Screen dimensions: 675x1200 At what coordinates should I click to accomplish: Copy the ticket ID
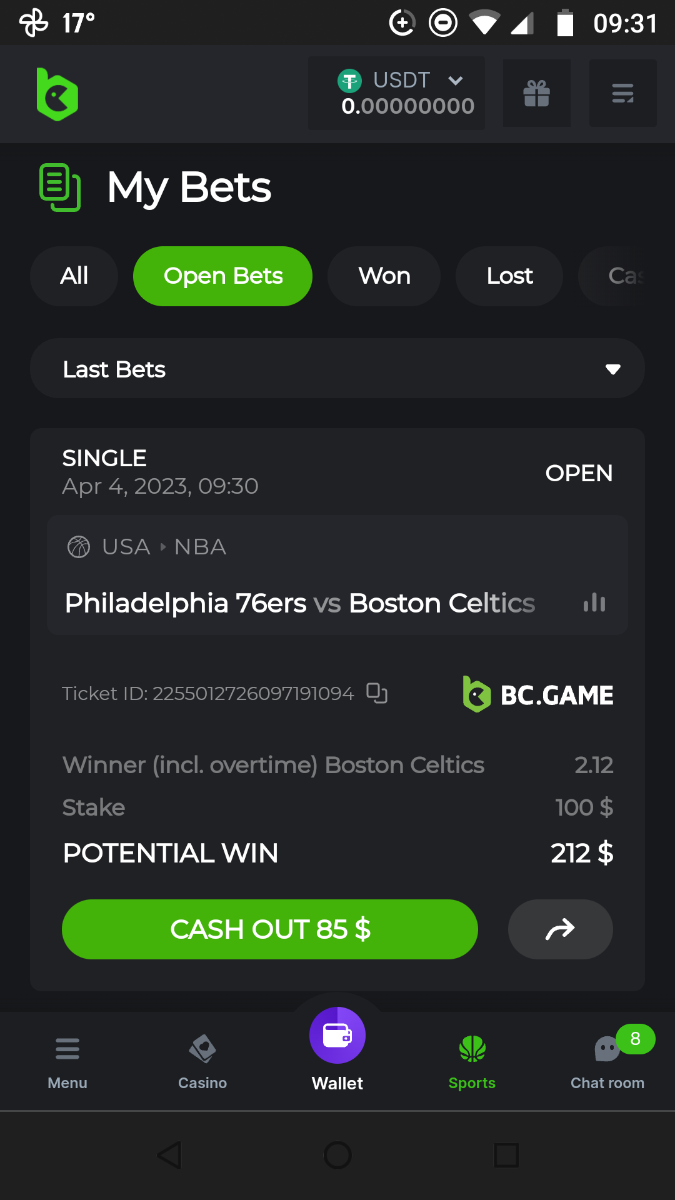point(377,693)
